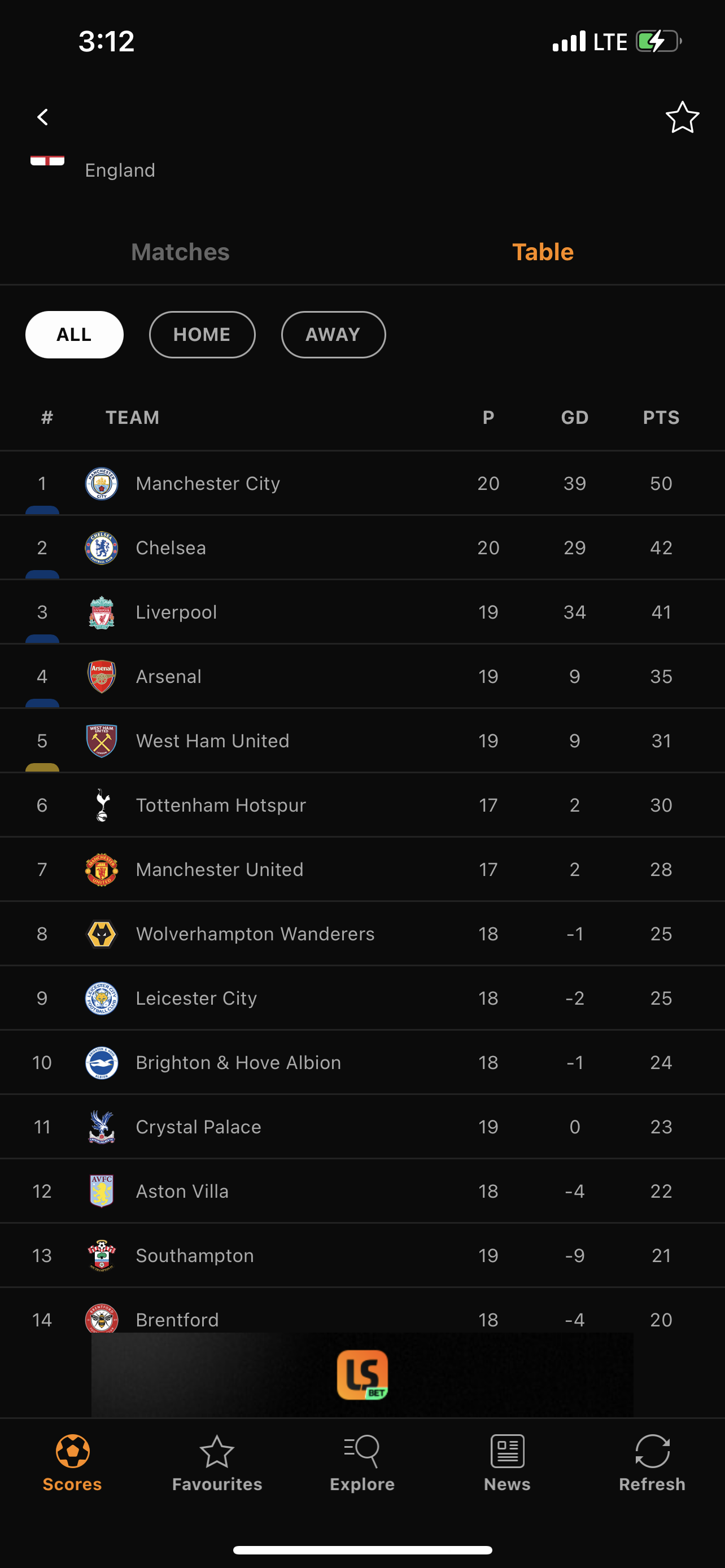The width and height of the screenshot is (725, 1568).
Task: Add this league to favourites with the star
Action: pyautogui.click(x=682, y=117)
